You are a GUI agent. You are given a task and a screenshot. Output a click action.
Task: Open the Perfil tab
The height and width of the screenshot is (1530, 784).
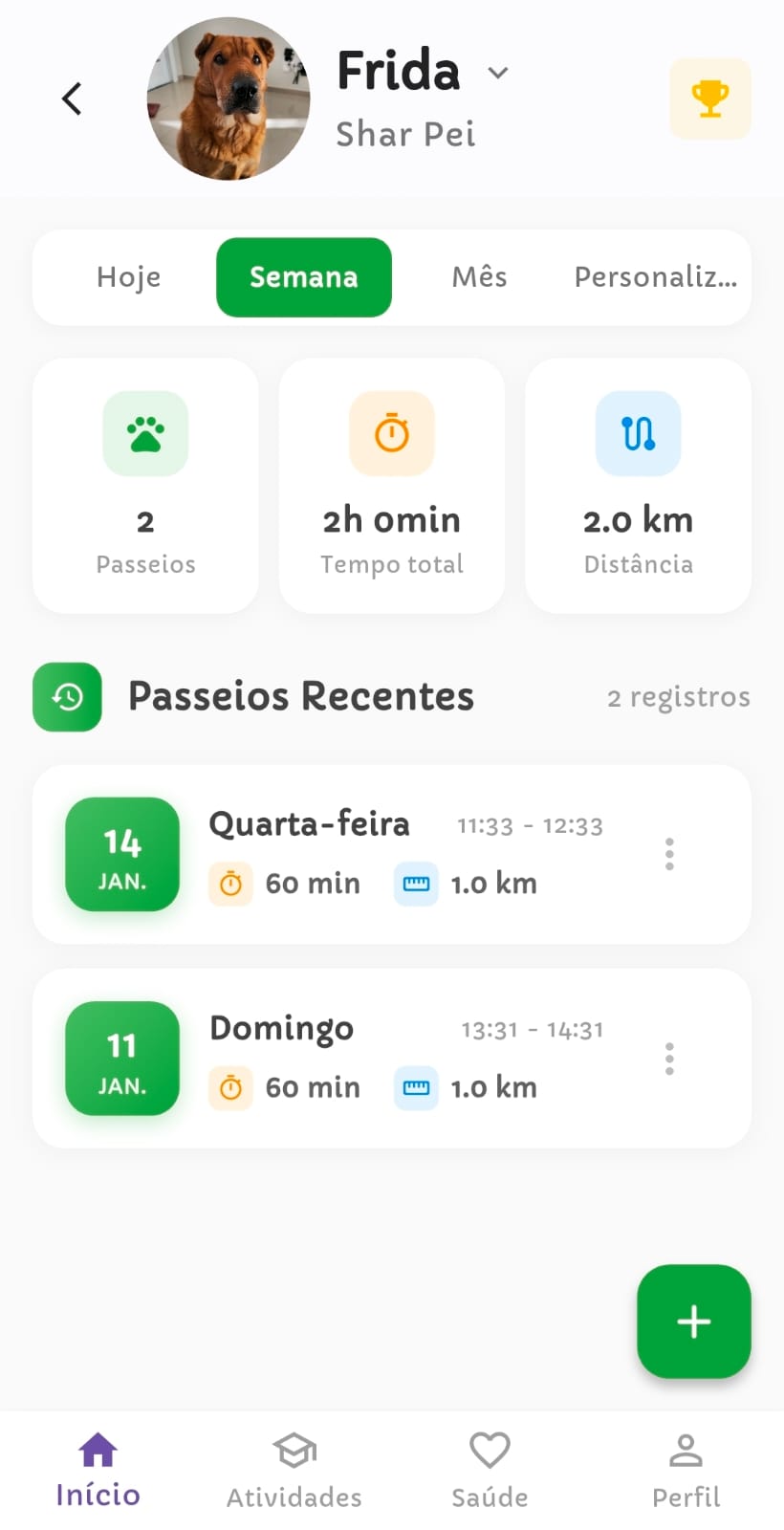click(686, 1463)
